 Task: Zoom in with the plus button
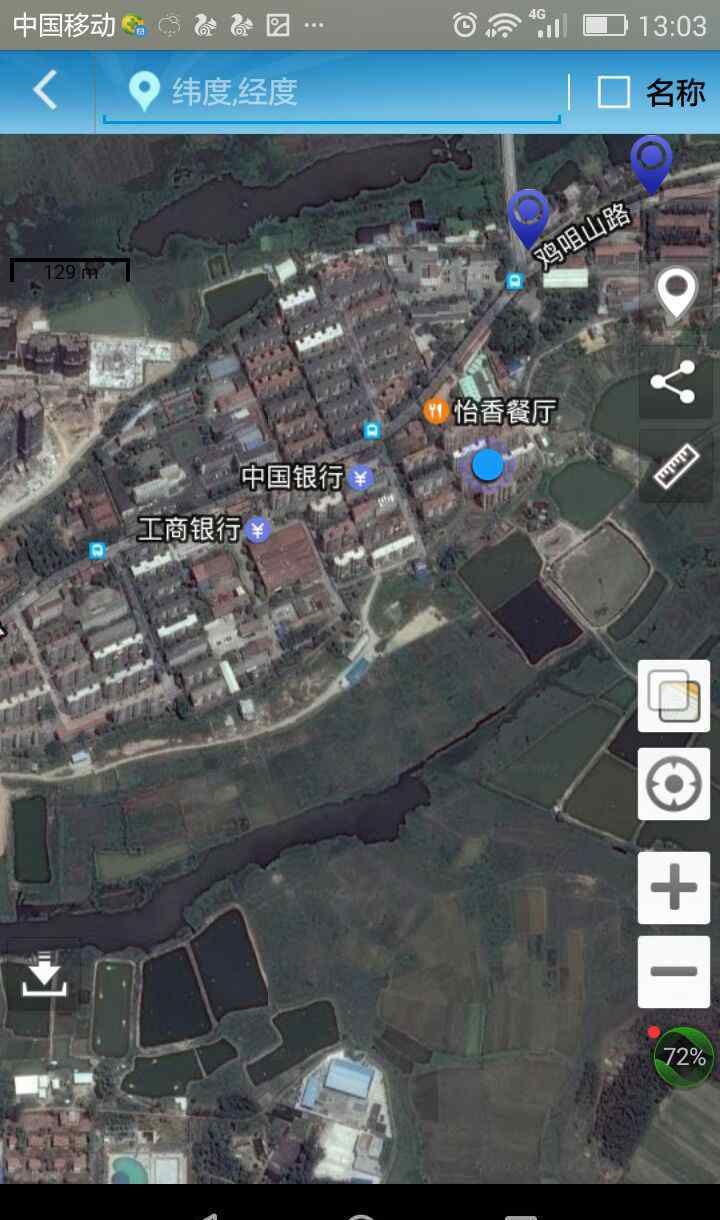click(x=674, y=888)
